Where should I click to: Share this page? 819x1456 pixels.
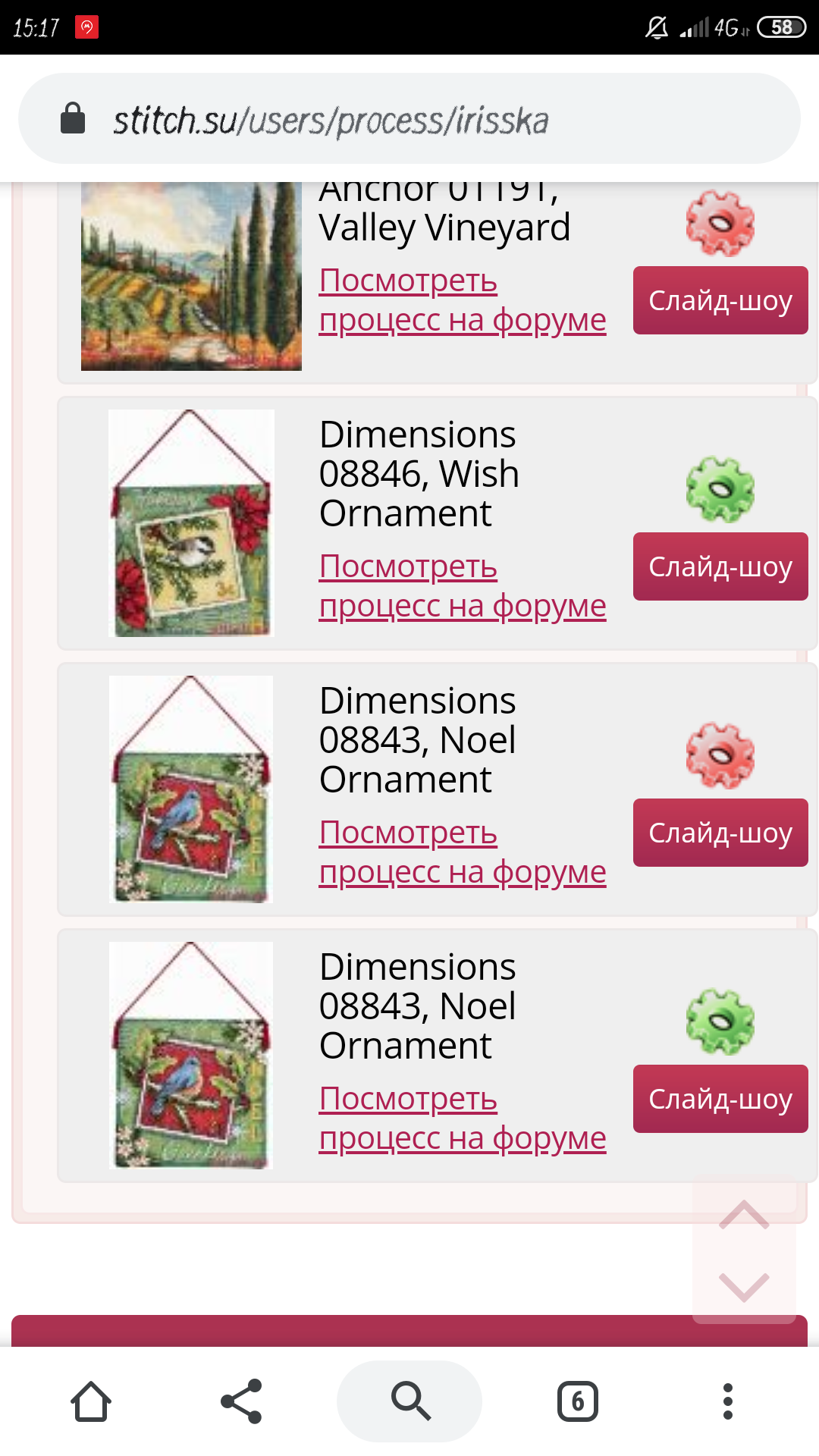[241, 1401]
